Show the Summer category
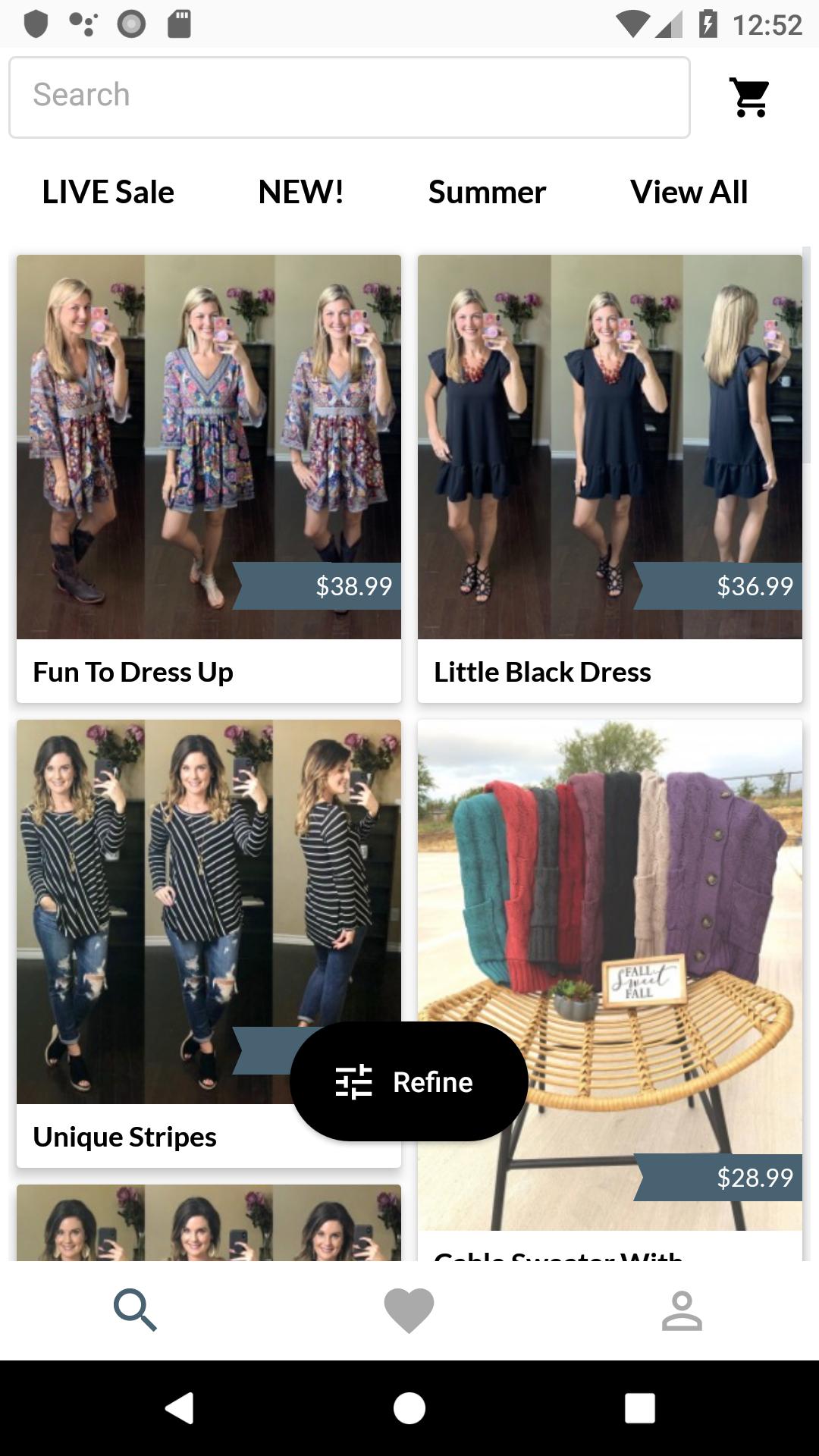Screen dimensions: 819x1456 487,192
